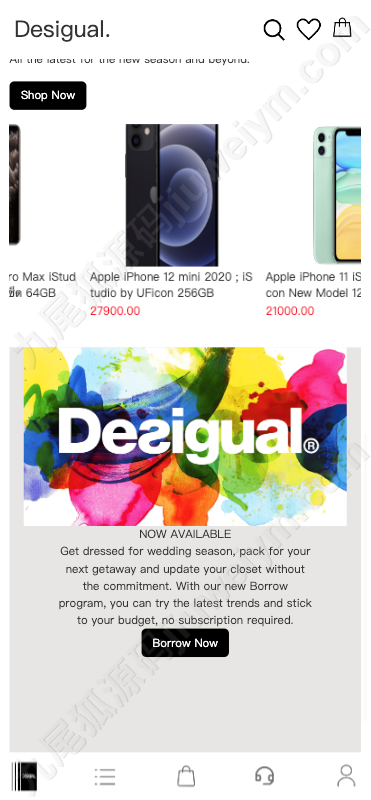Viewport: 371px width, 800px height.
Task: Go to the home tab with Desigual logo
Action: (x=24, y=776)
